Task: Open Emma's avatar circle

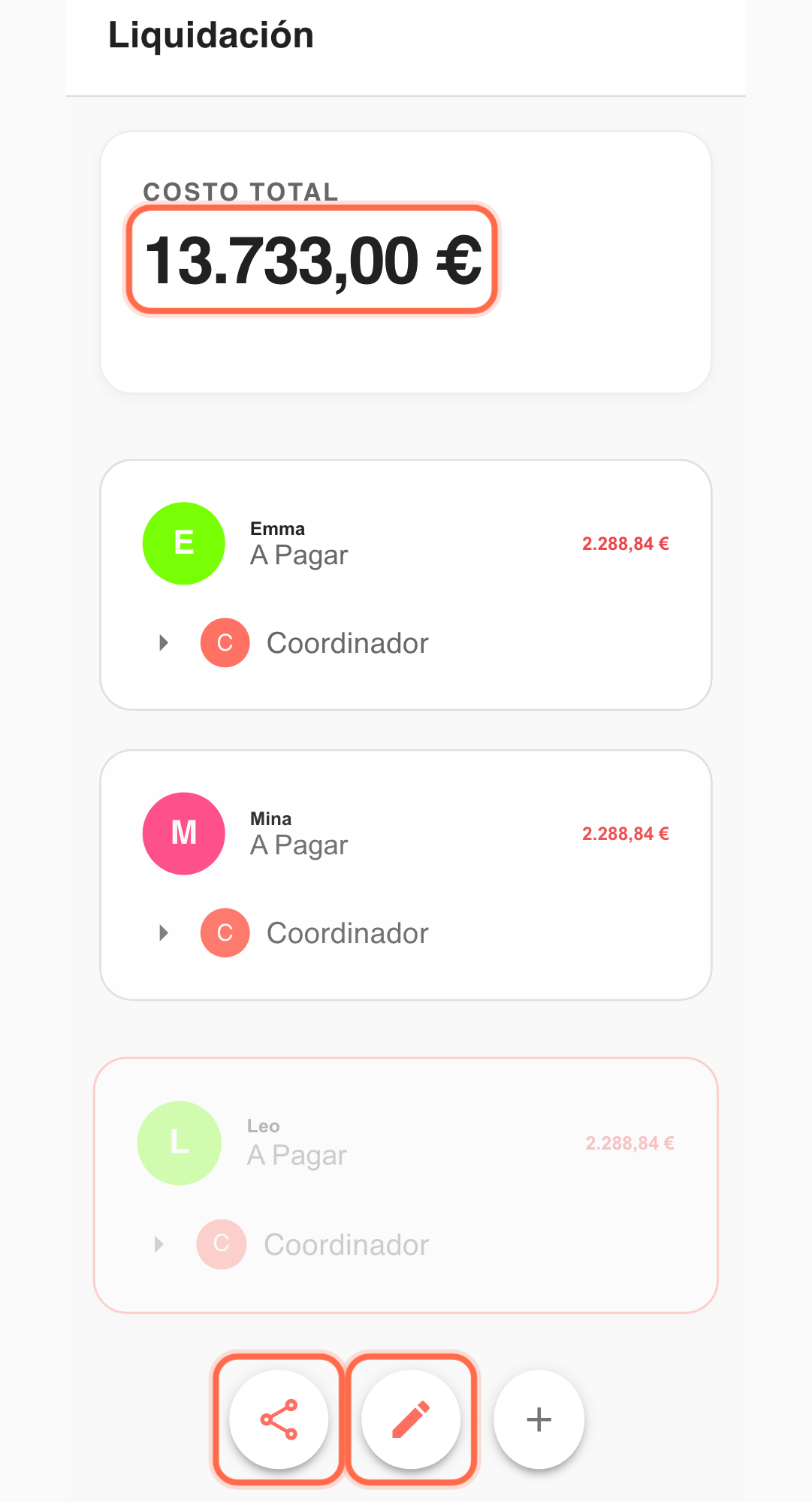Action: point(183,542)
